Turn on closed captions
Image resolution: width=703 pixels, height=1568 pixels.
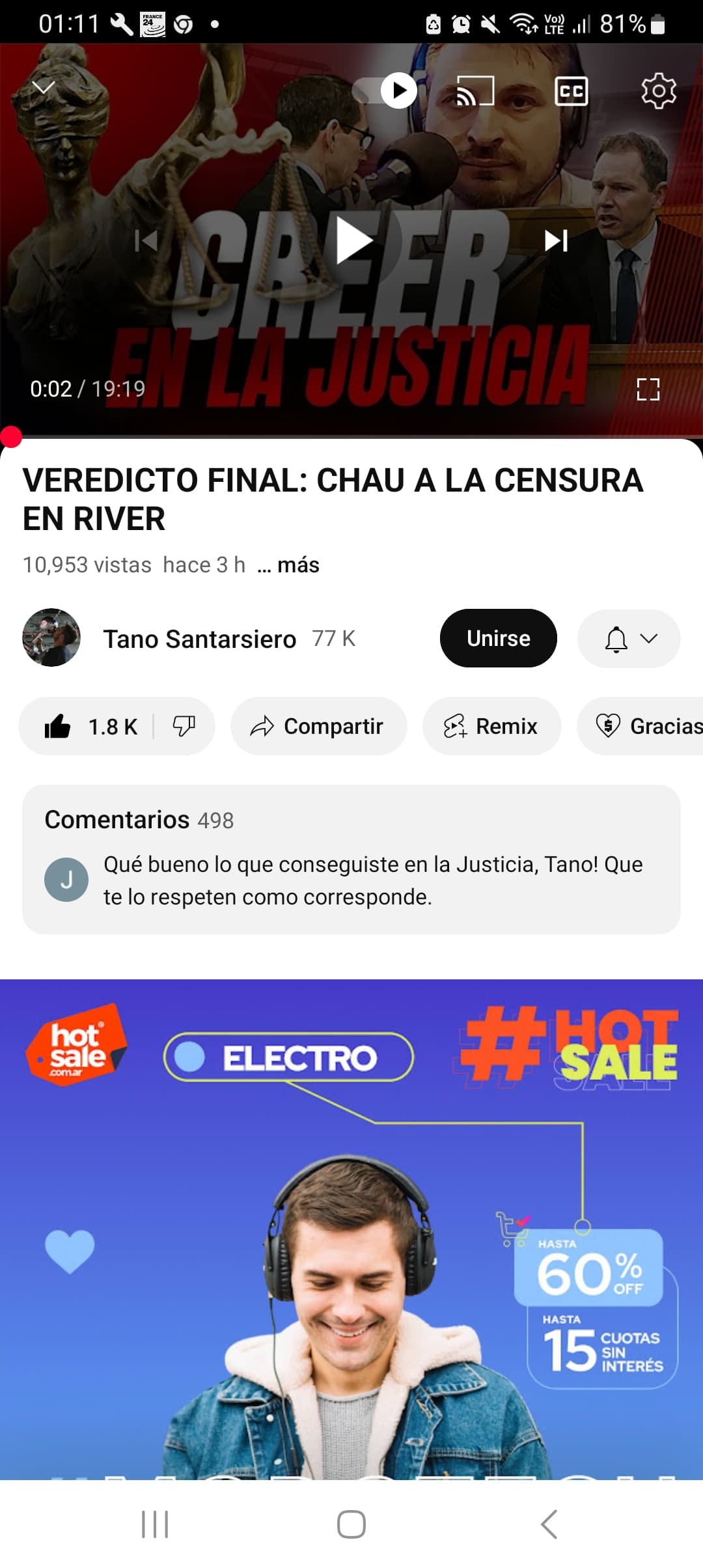(571, 91)
